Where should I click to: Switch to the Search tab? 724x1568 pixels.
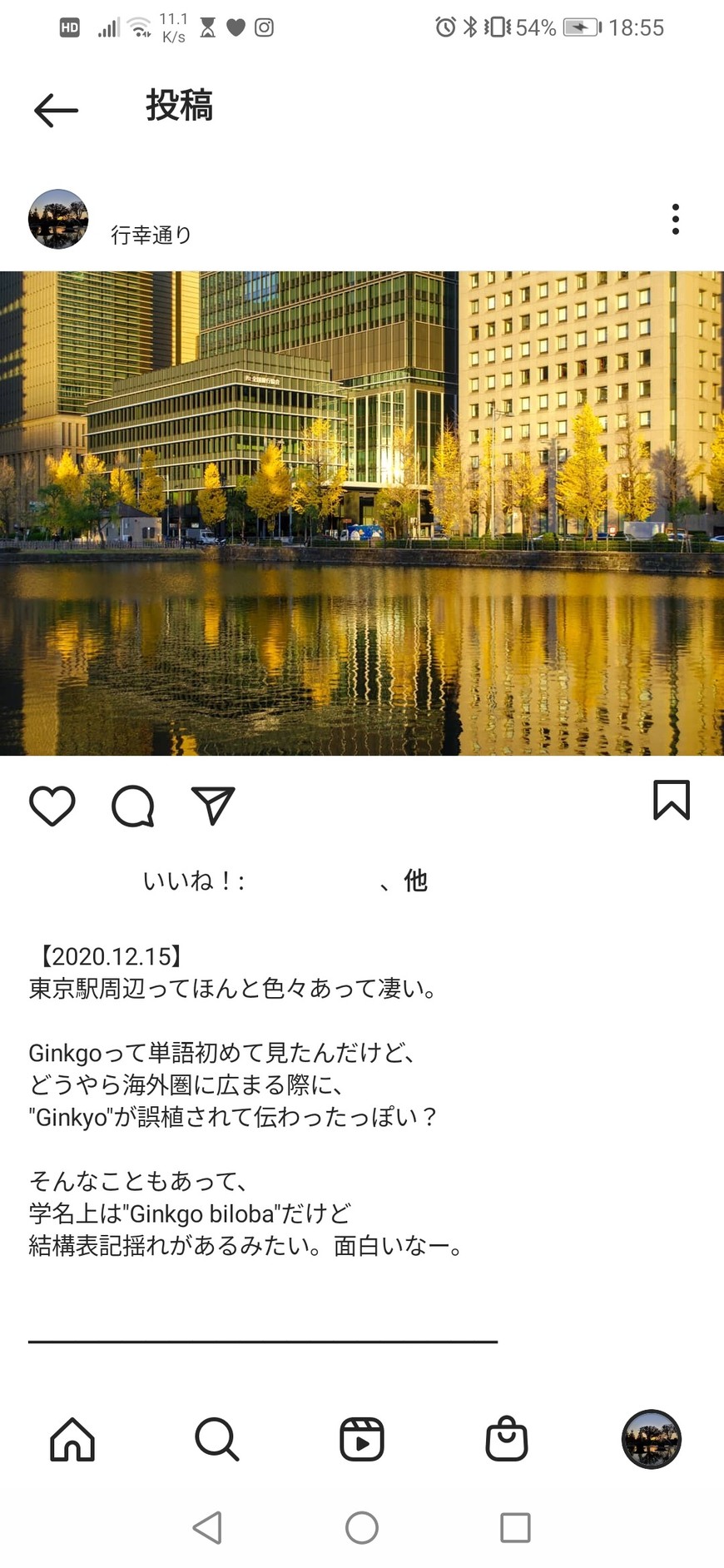coord(217,1439)
